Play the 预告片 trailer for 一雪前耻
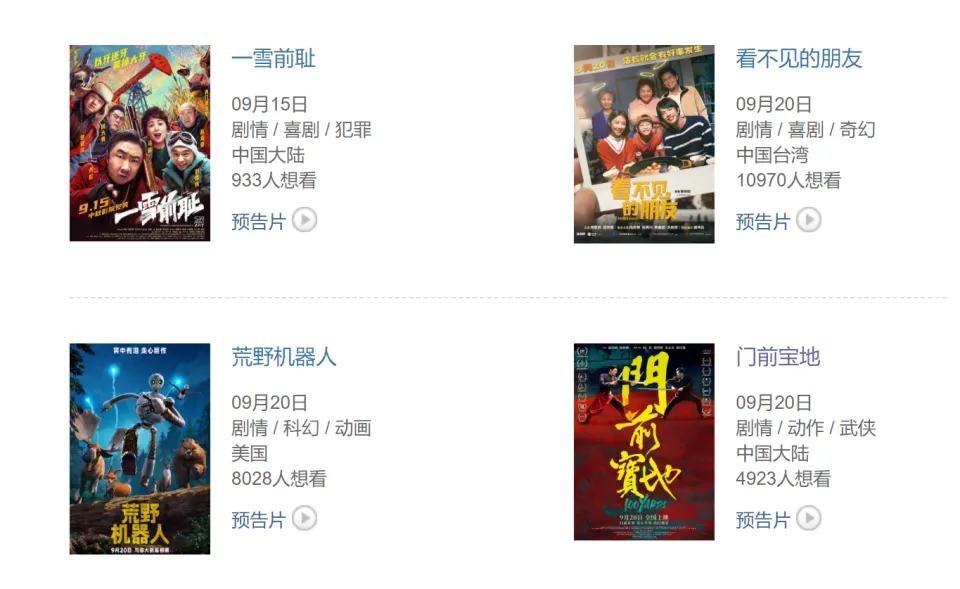The width and height of the screenshot is (960, 589). [273, 221]
